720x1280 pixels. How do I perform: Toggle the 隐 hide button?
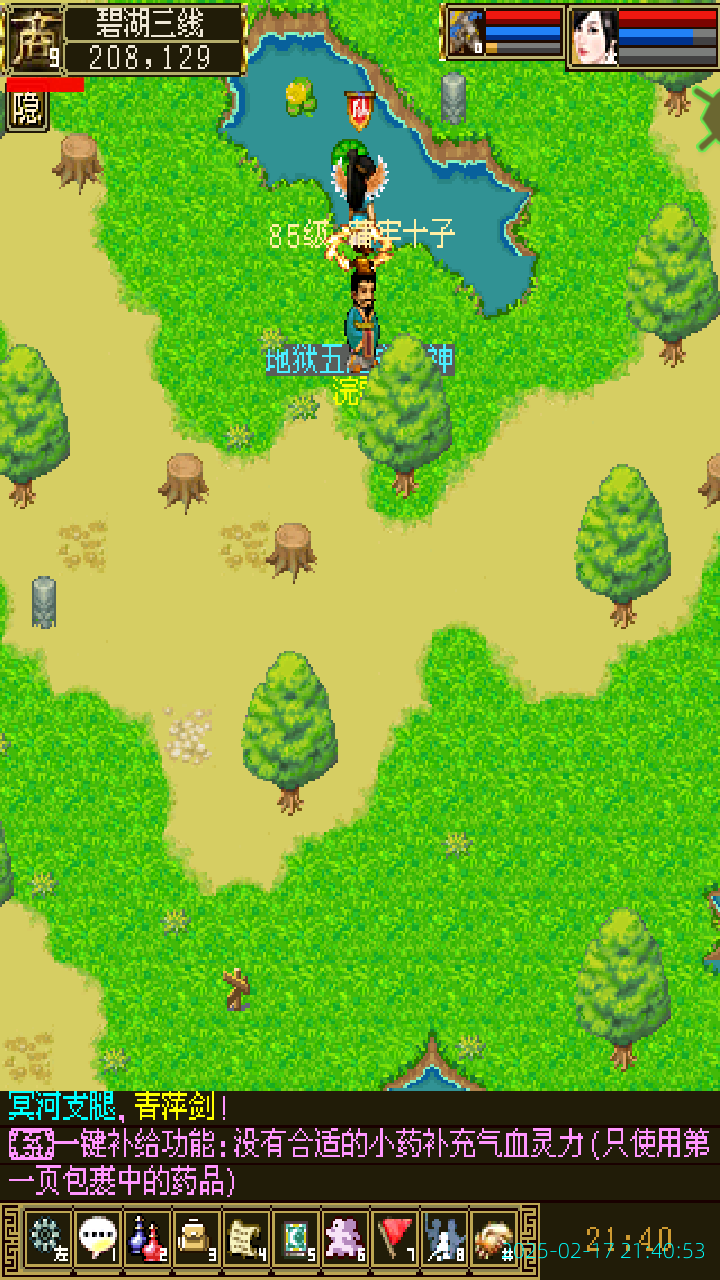click(x=27, y=109)
